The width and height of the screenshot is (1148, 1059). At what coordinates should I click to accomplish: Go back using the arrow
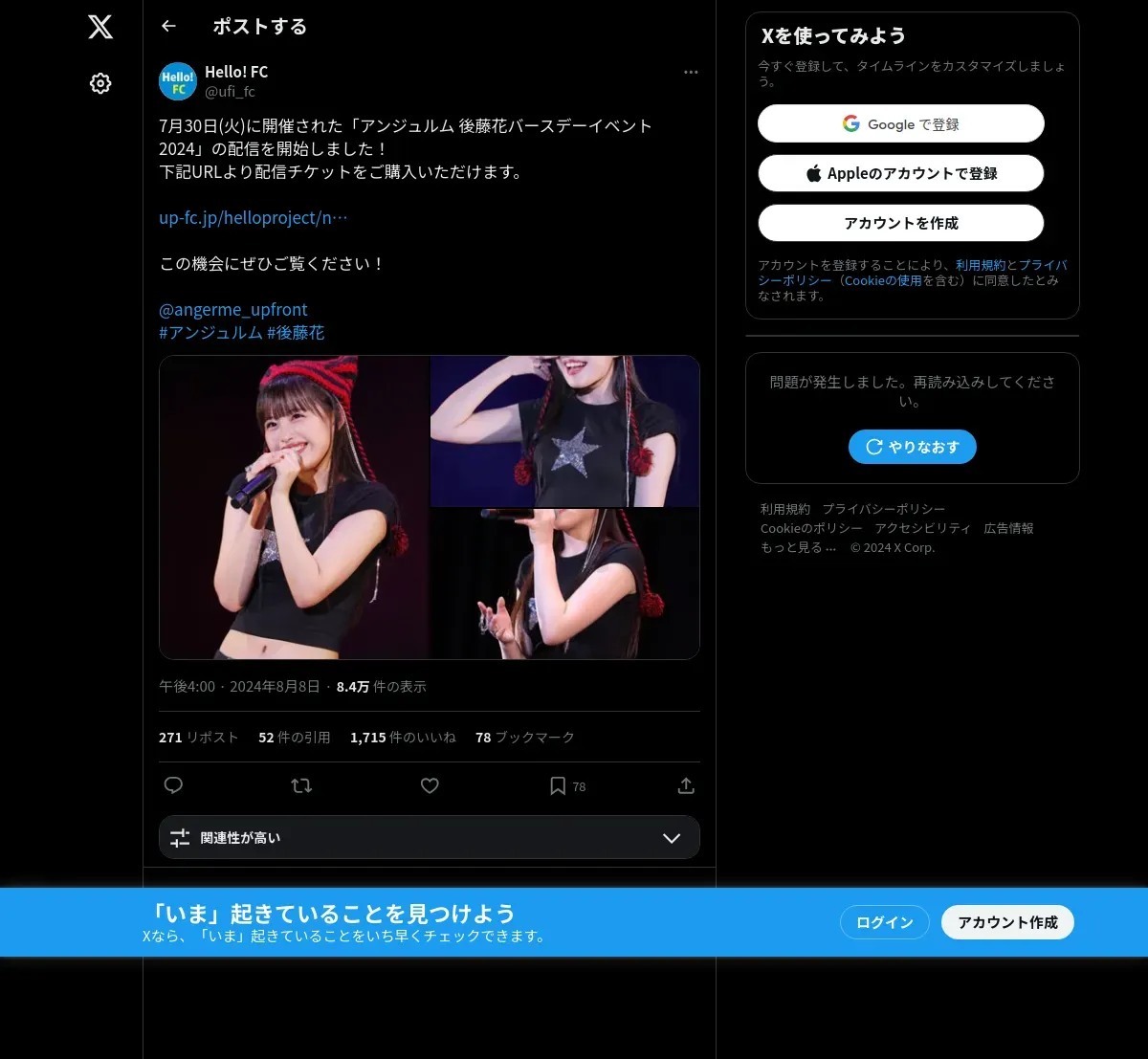[169, 27]
